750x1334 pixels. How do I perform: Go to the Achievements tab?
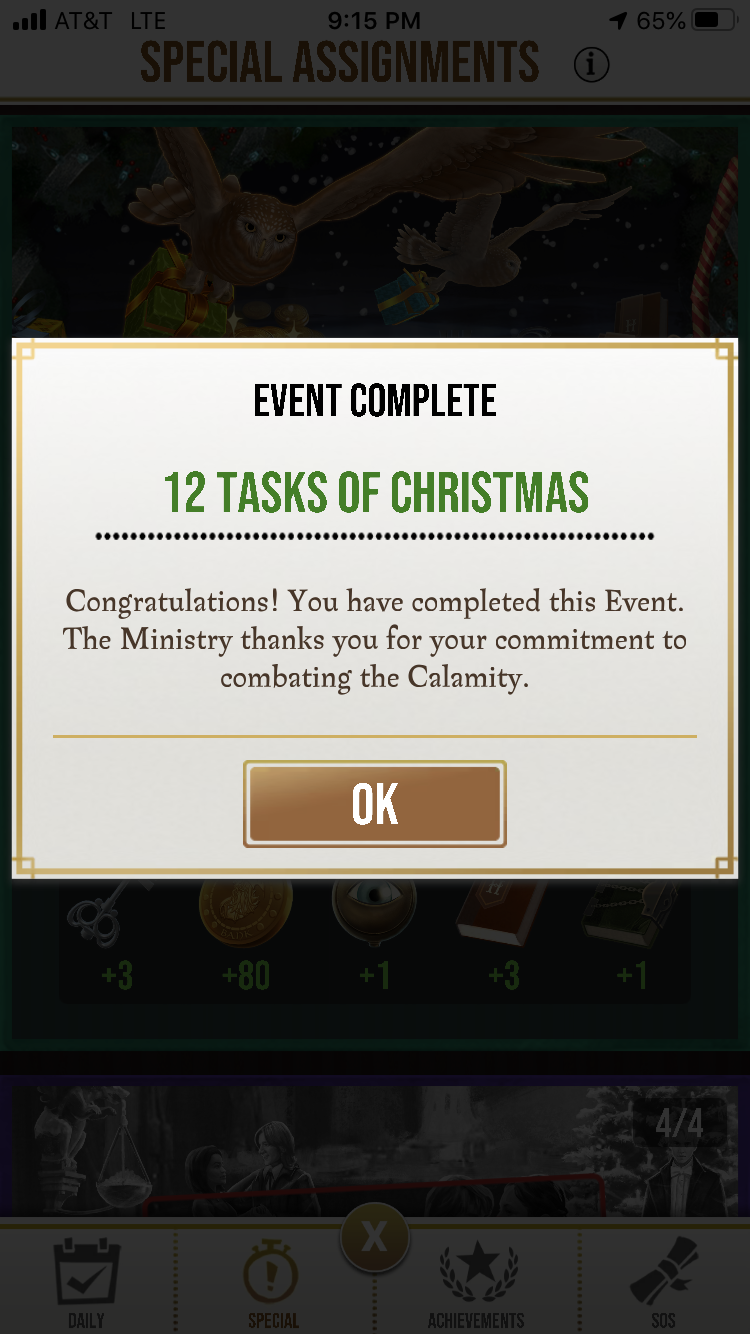477,1282
